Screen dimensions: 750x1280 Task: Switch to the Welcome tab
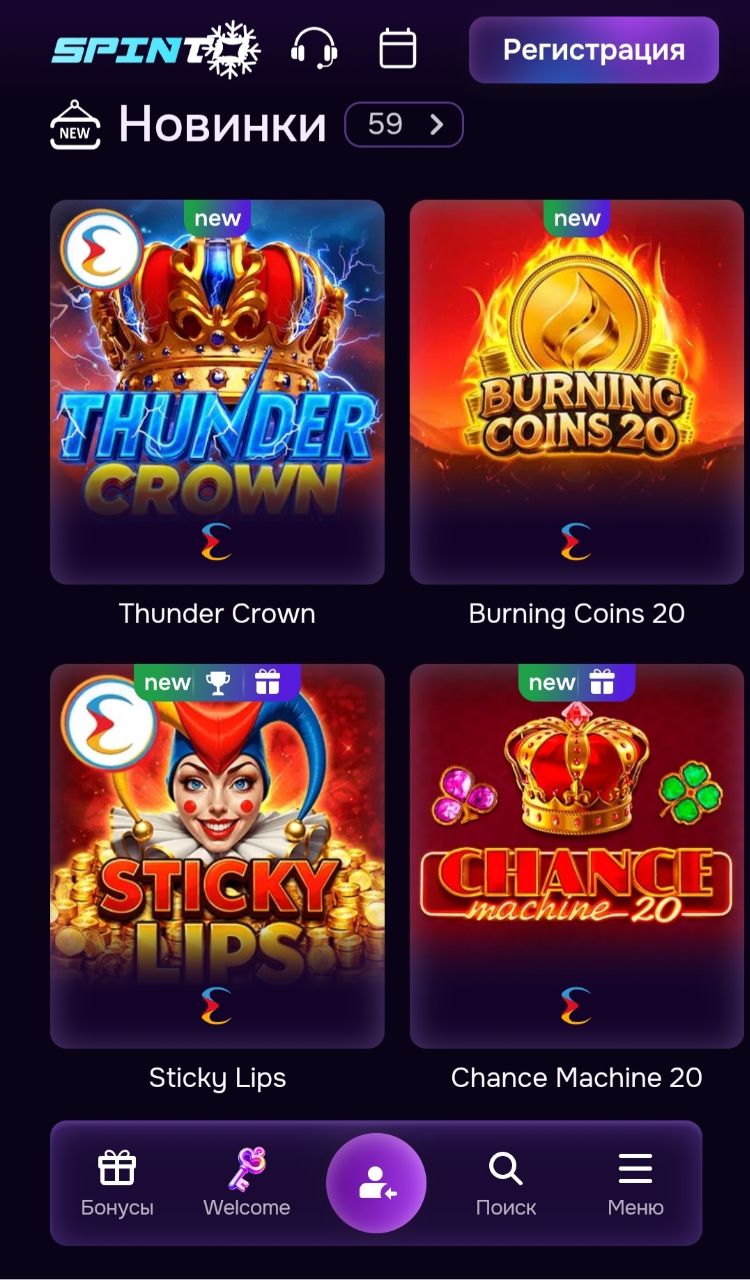coord(246,1184)
